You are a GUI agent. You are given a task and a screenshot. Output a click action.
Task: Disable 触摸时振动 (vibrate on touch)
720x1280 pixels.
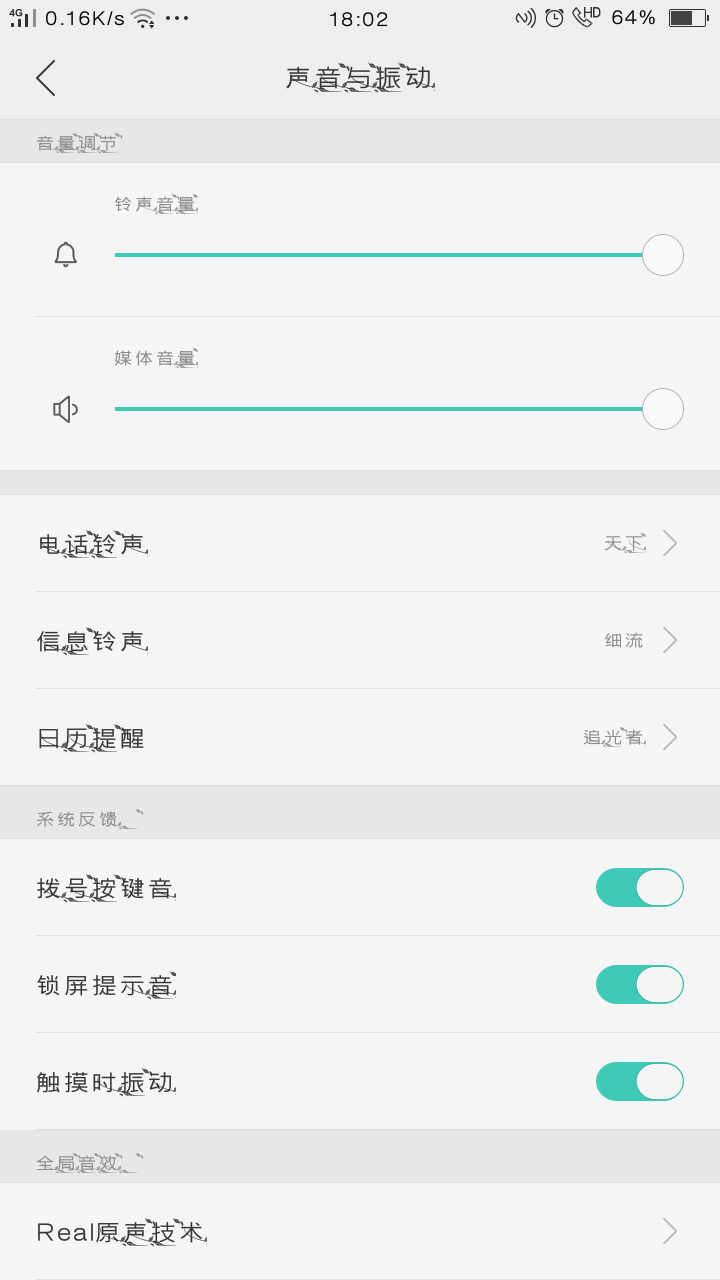[639, 1081]
